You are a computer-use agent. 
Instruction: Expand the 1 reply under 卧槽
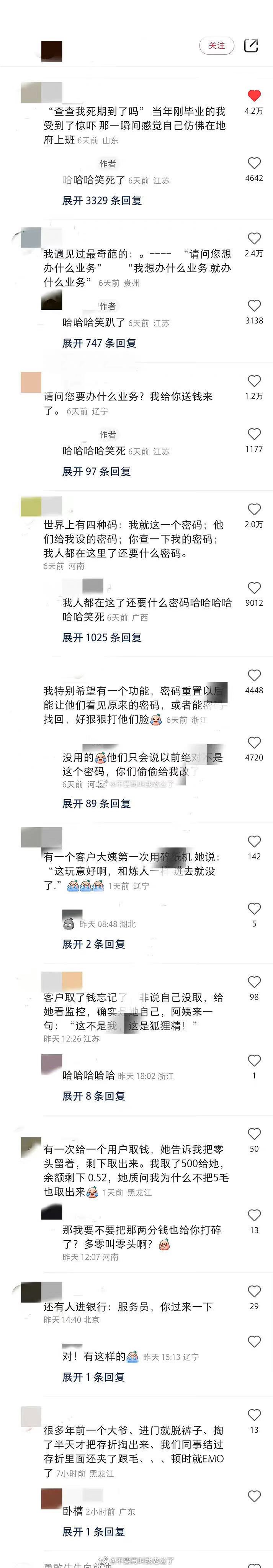(x=94, y=1532)
